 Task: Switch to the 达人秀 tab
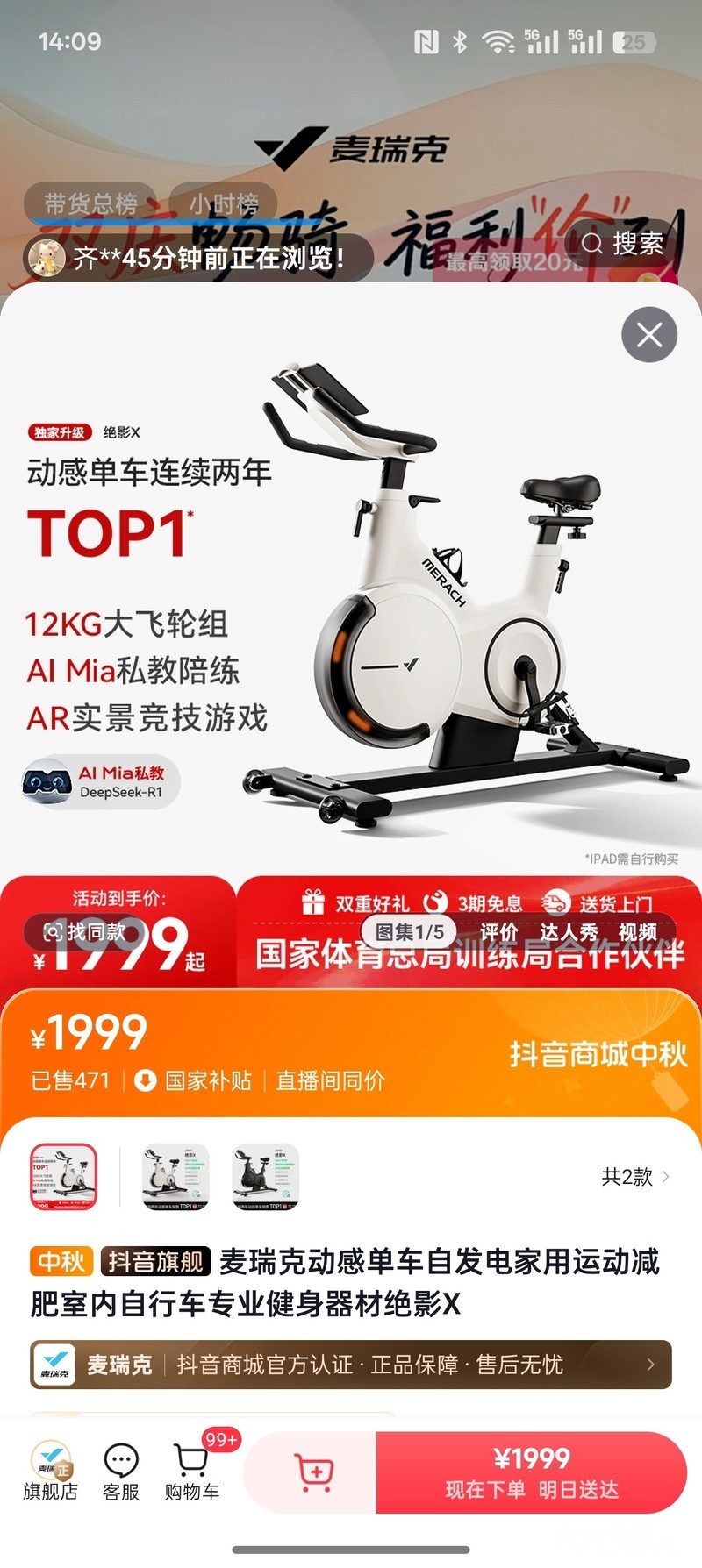(569, 931)
